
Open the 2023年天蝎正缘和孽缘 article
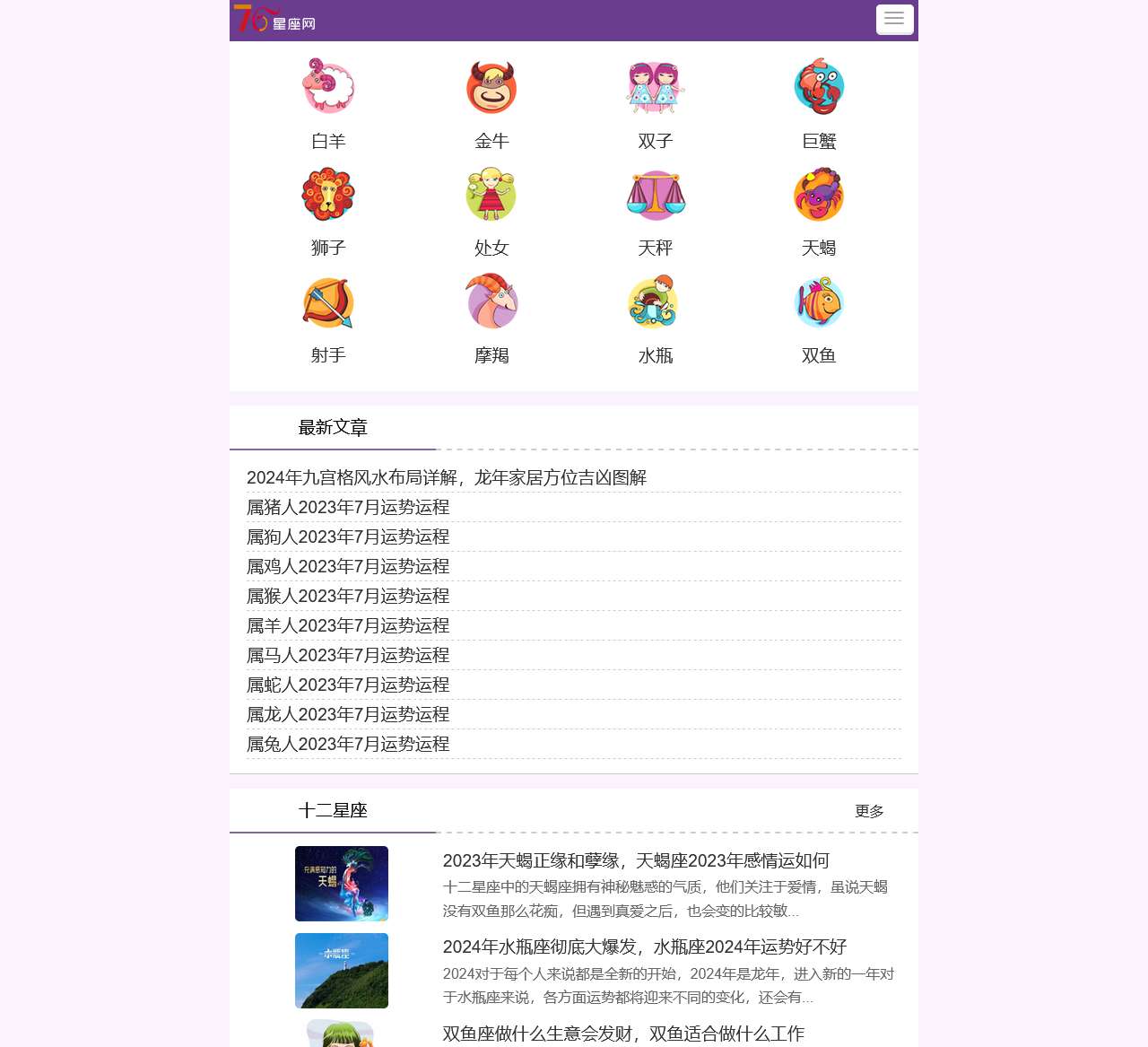pos(635,860)
